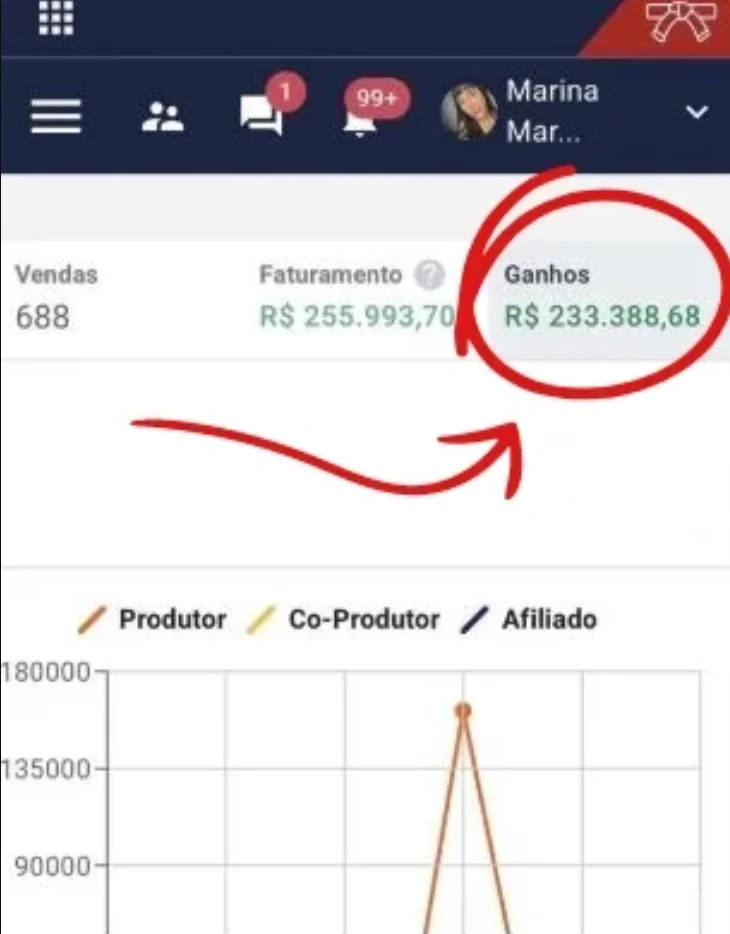Tap the help icon beside Faturamento

[430, 274]
